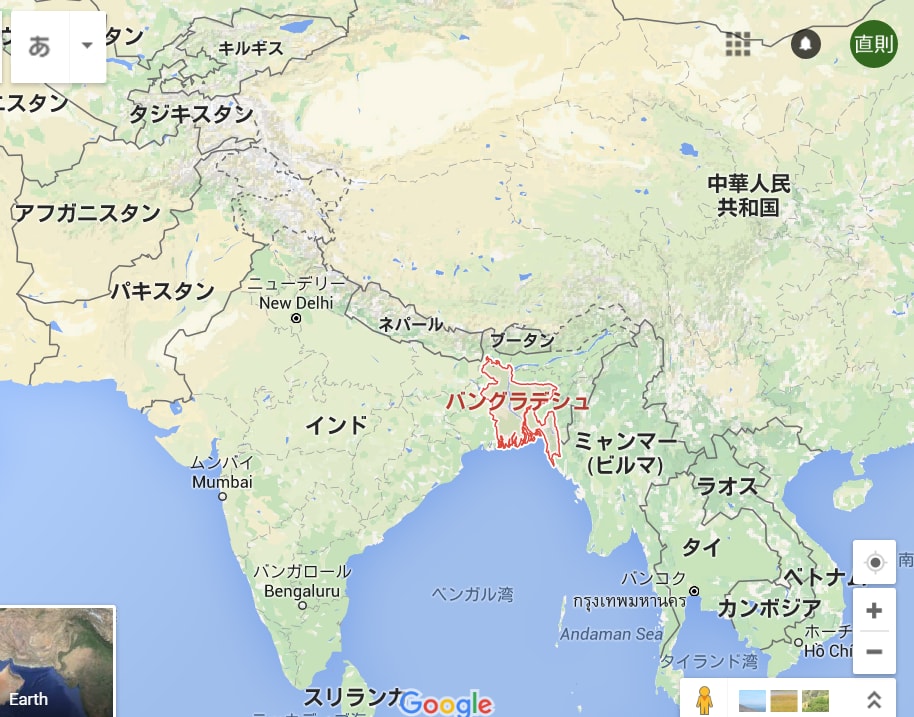The width and height of the screenshot is (914, 717).
Task: Center map on my location
Action: (x=875, y=563)
